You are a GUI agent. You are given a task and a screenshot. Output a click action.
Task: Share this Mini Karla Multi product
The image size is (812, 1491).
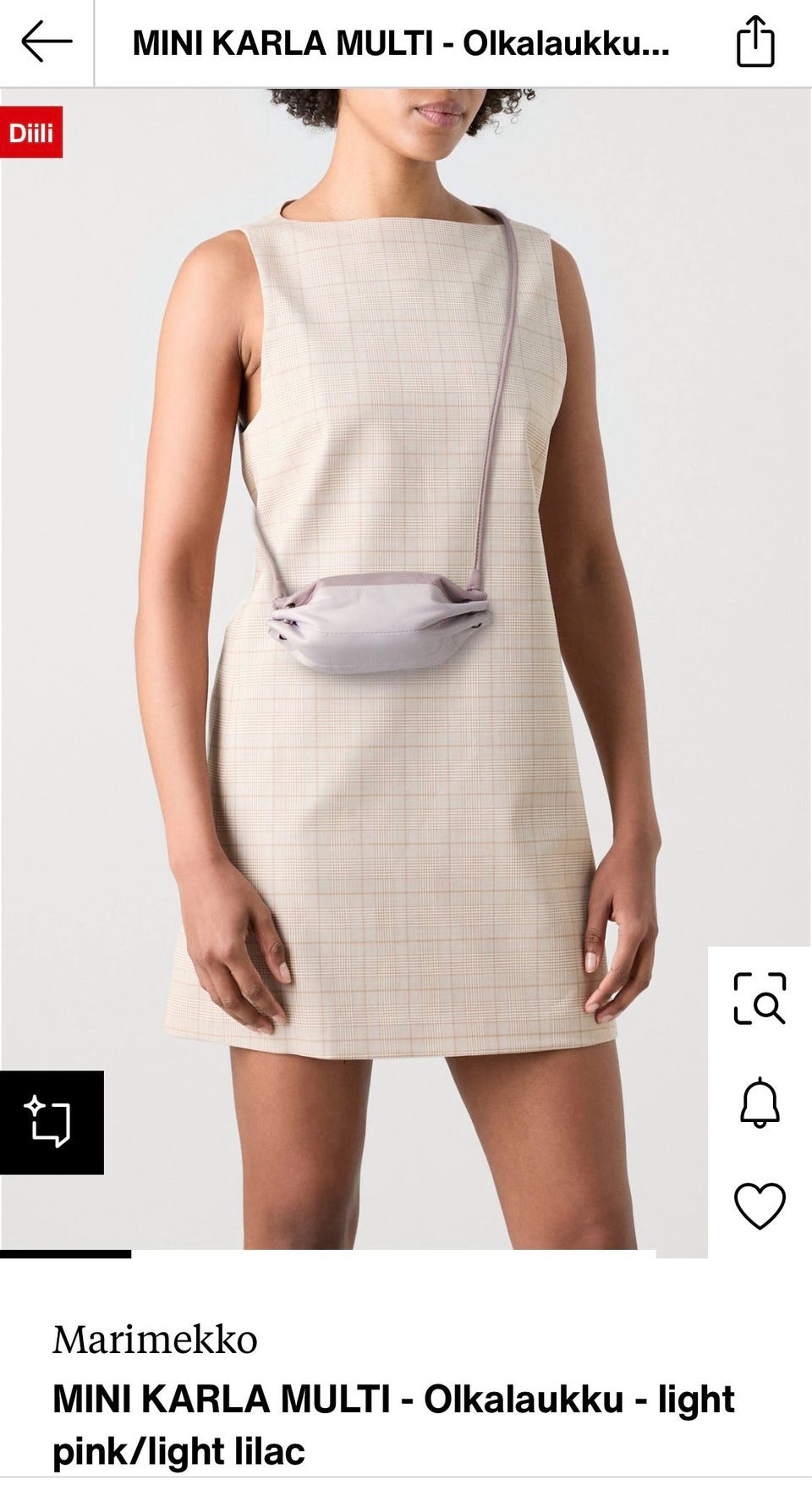pos(755,41)
